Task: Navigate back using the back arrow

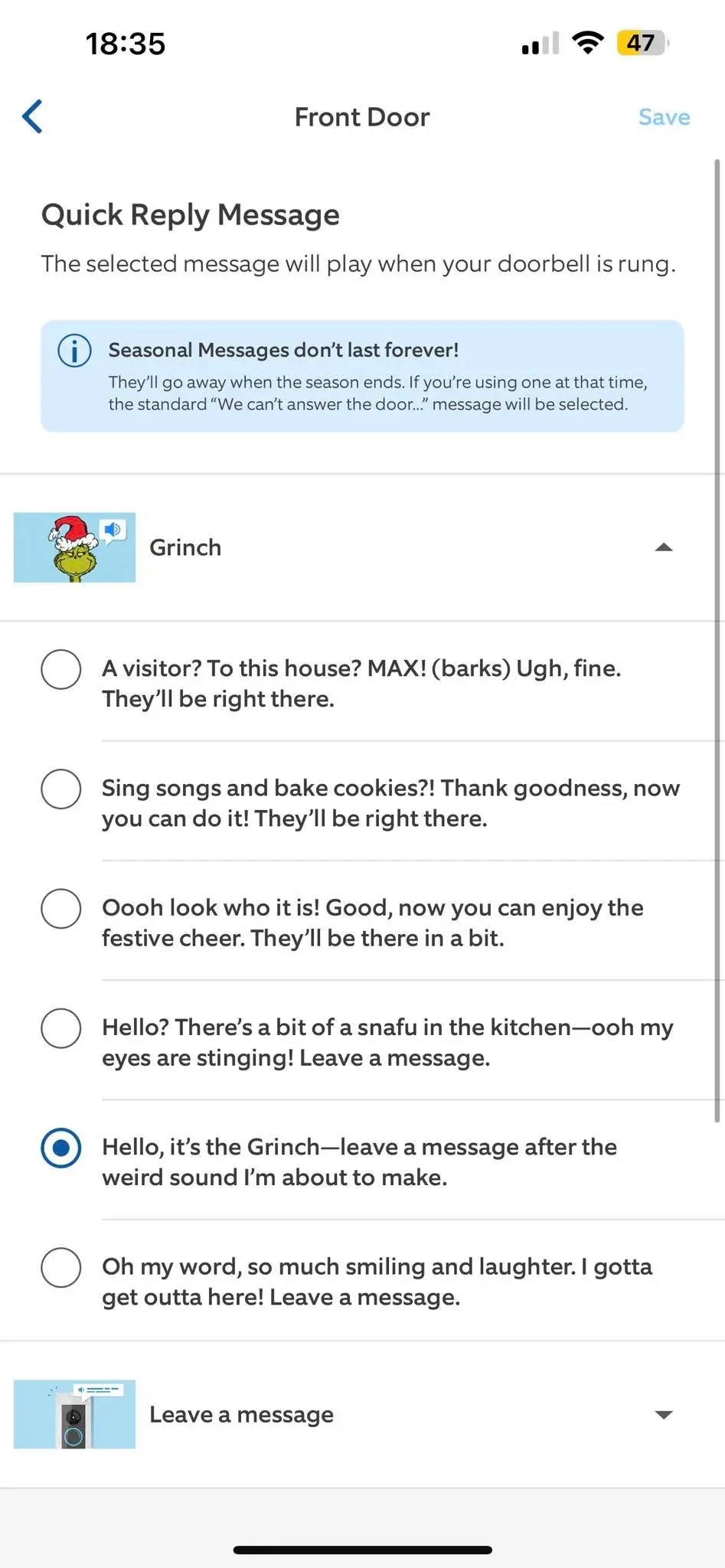Action: pos(32,116)
